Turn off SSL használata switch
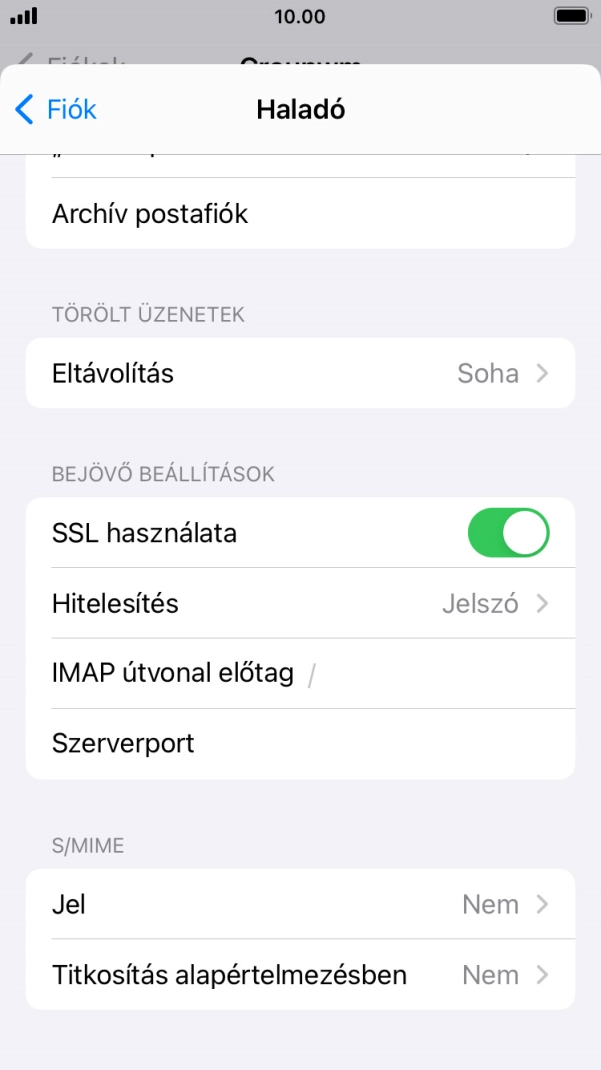The image size is (601, 1070). point(508,533)
